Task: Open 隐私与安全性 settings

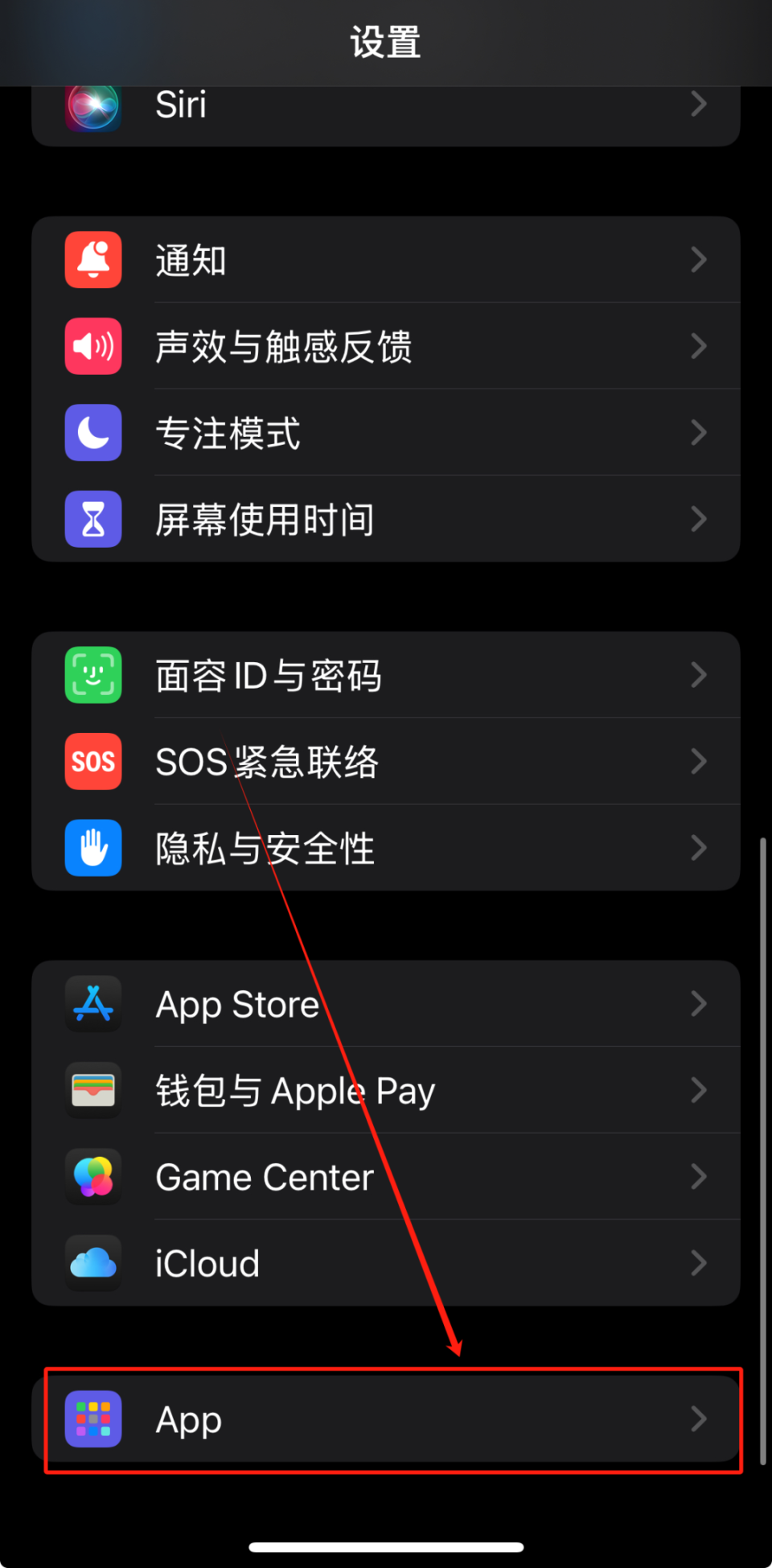Action: coord(386,848)
